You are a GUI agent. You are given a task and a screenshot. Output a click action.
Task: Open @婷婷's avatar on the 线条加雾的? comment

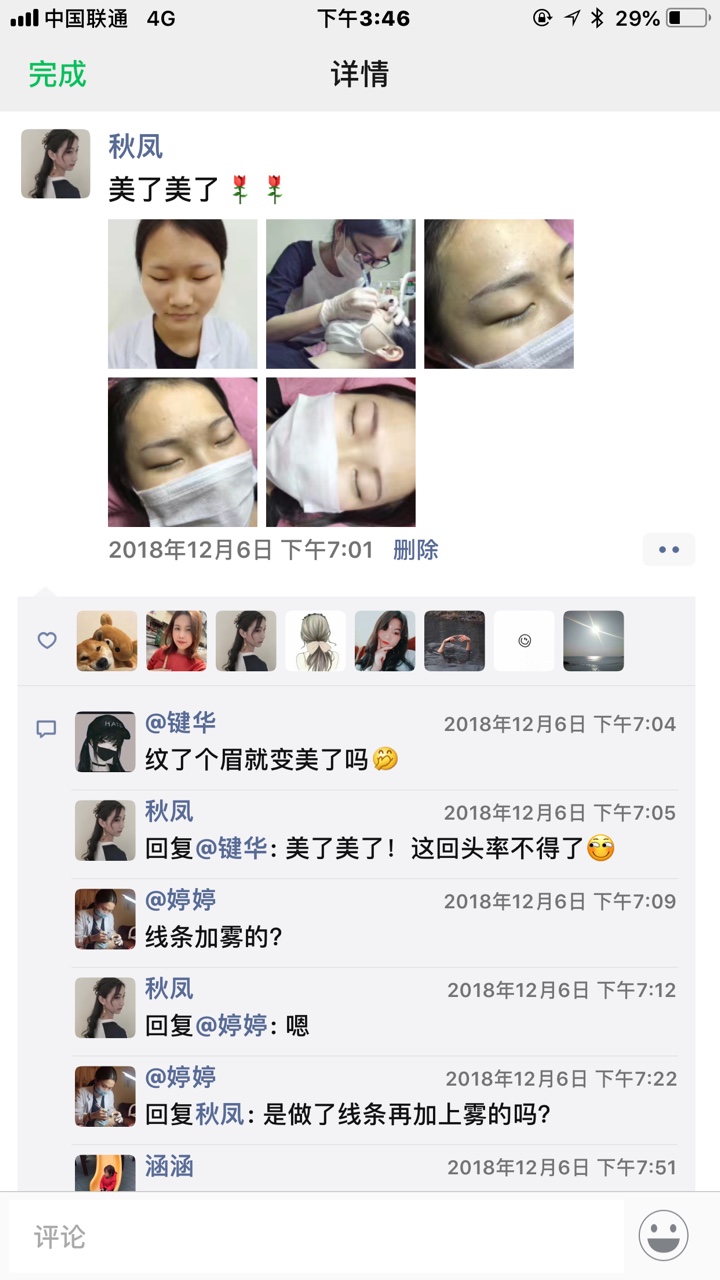click(105, 919)
